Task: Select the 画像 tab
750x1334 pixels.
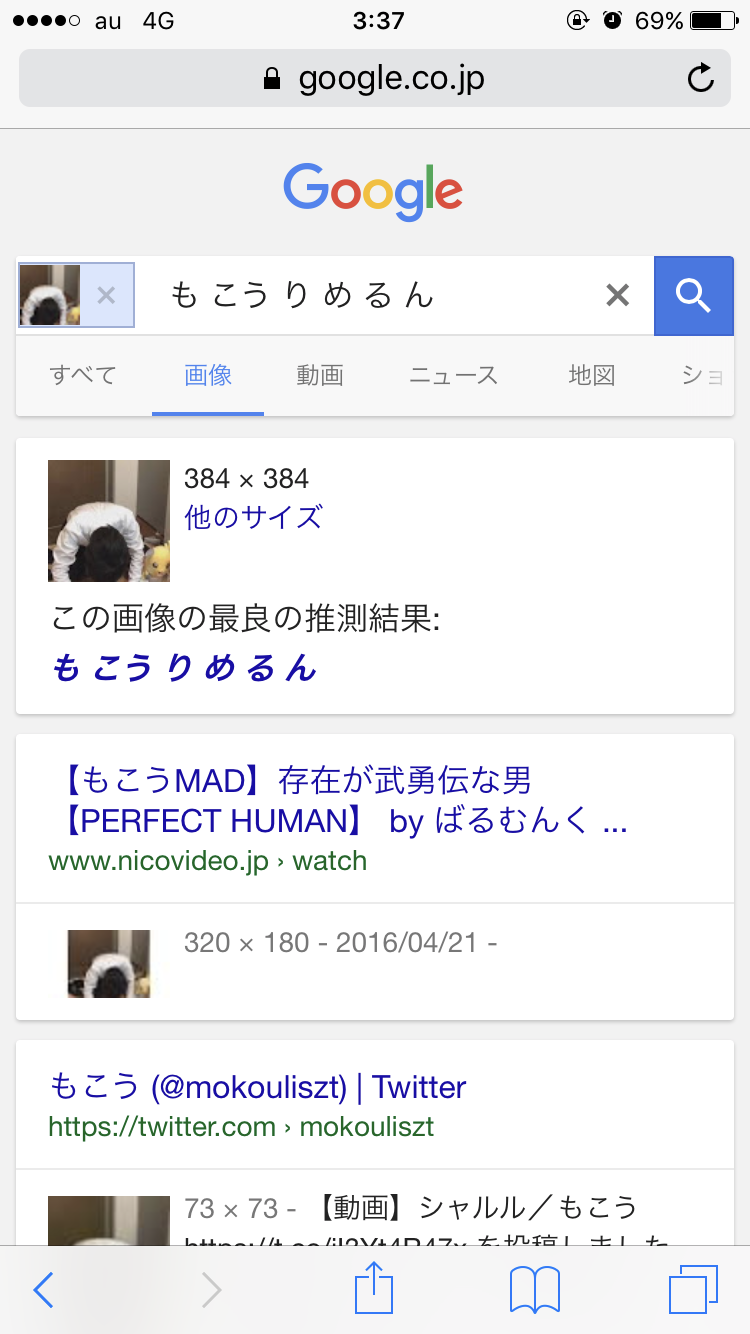Action: (208, 376)
